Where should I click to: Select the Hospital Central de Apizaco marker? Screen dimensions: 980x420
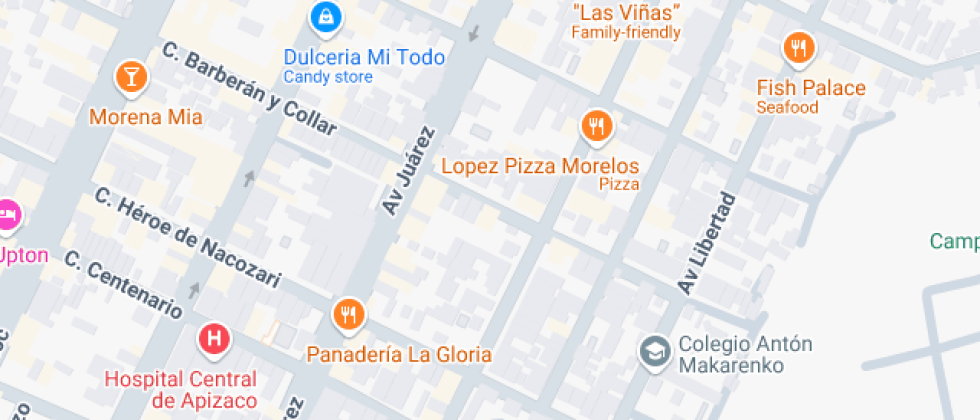tap(212, 340)
